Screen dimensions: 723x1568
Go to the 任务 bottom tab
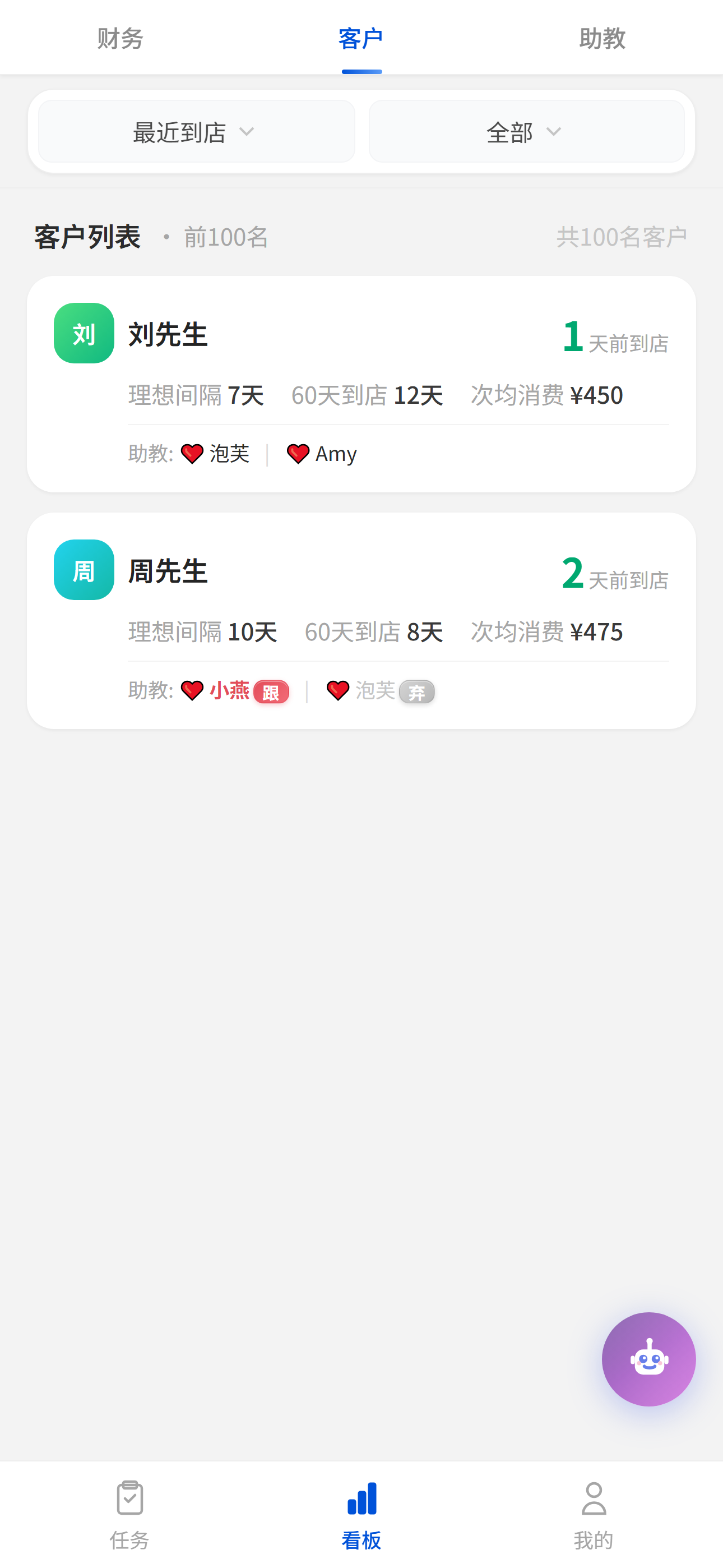[129, 1514]
